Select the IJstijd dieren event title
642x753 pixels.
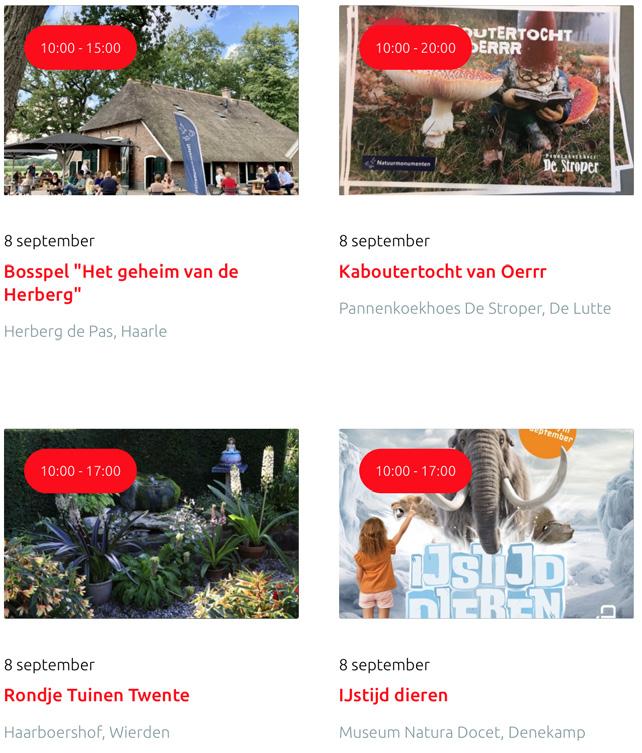[393, 695]
